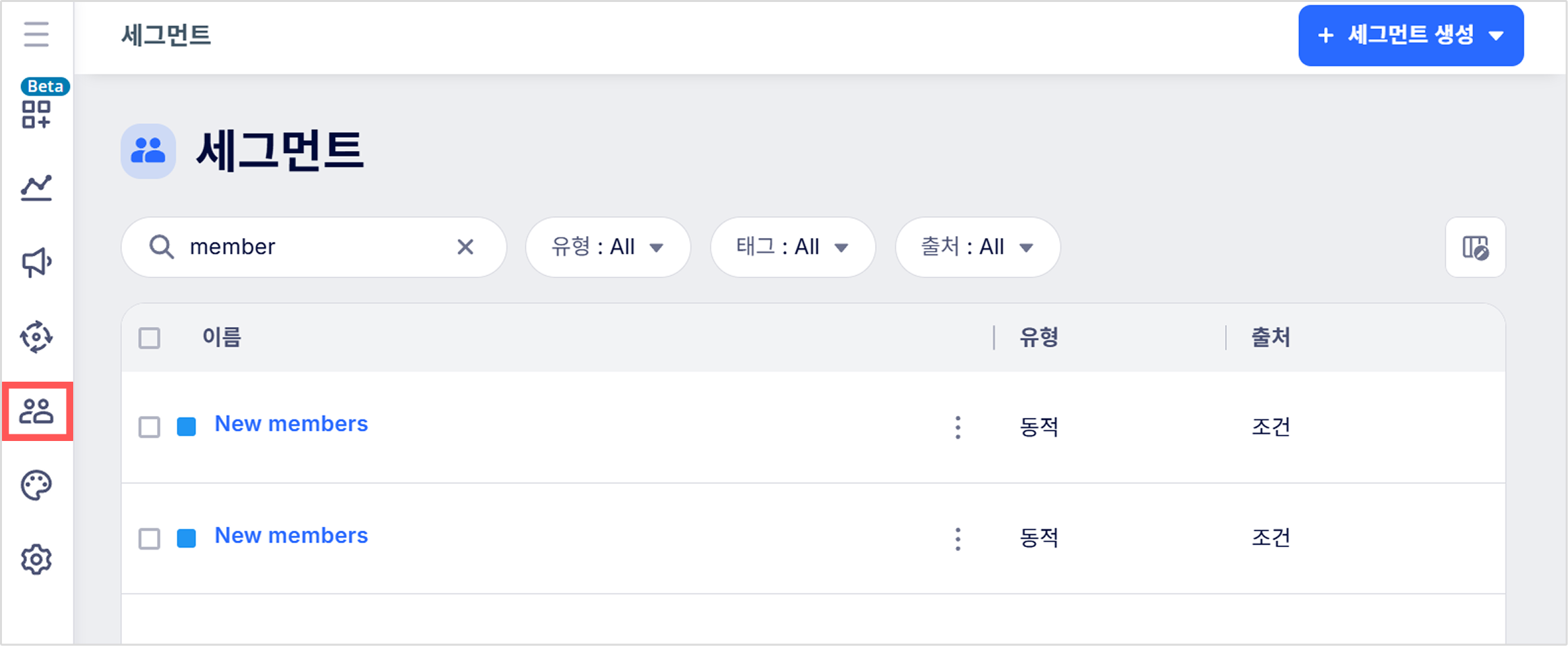Open the campaigns megaphone icon

pyautogui.click(x=36, y=262)
